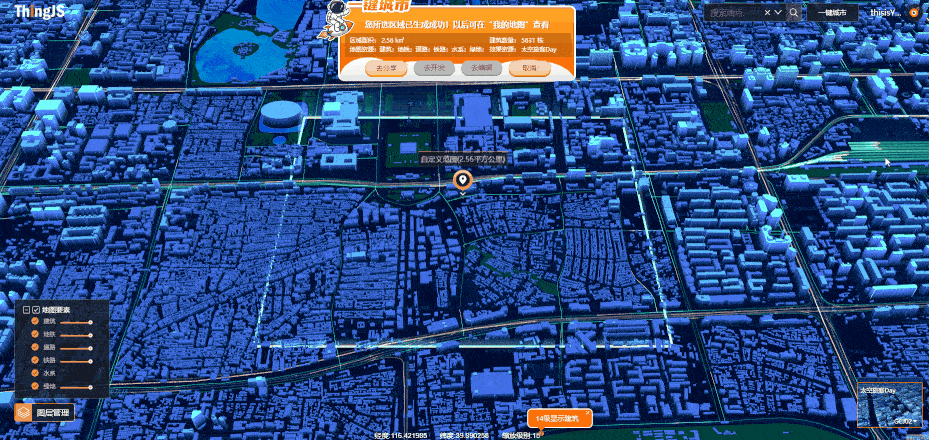
Task: Close the 14级显示建筑 tooltip
Action: point(588,412)
